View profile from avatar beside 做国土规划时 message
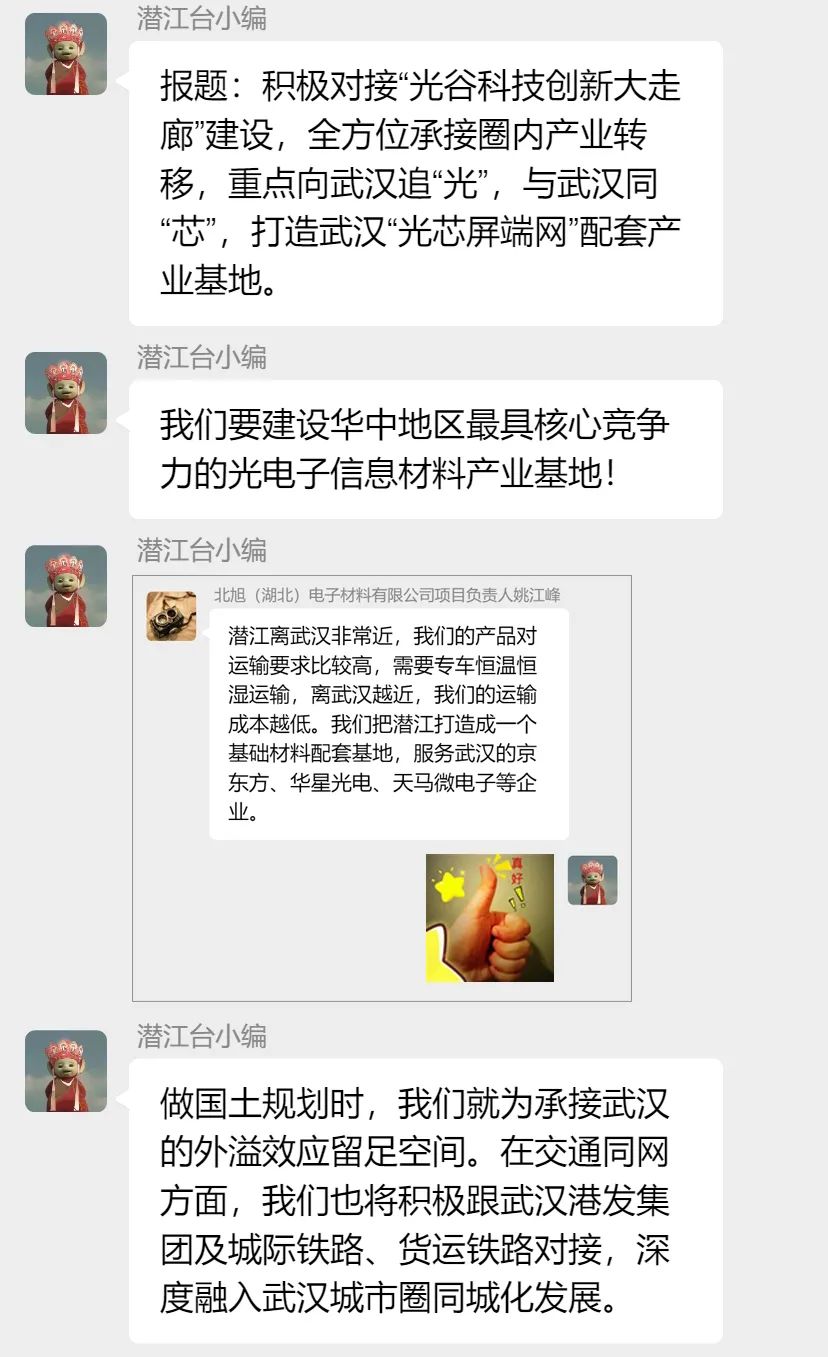The width and height of the screenshot is (828, 1357). pyautogui.click(x=66, y=1071)
